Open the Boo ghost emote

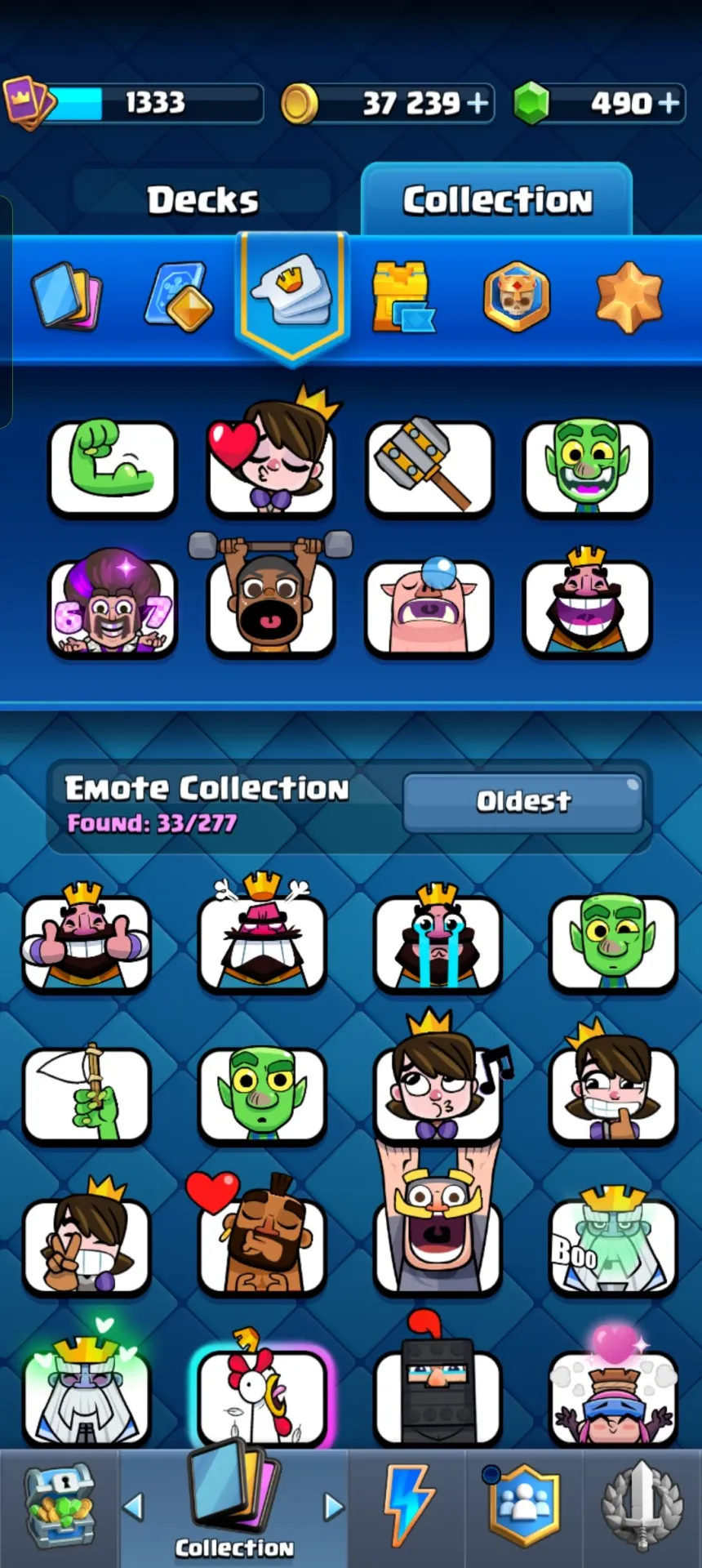(613, 1243)
